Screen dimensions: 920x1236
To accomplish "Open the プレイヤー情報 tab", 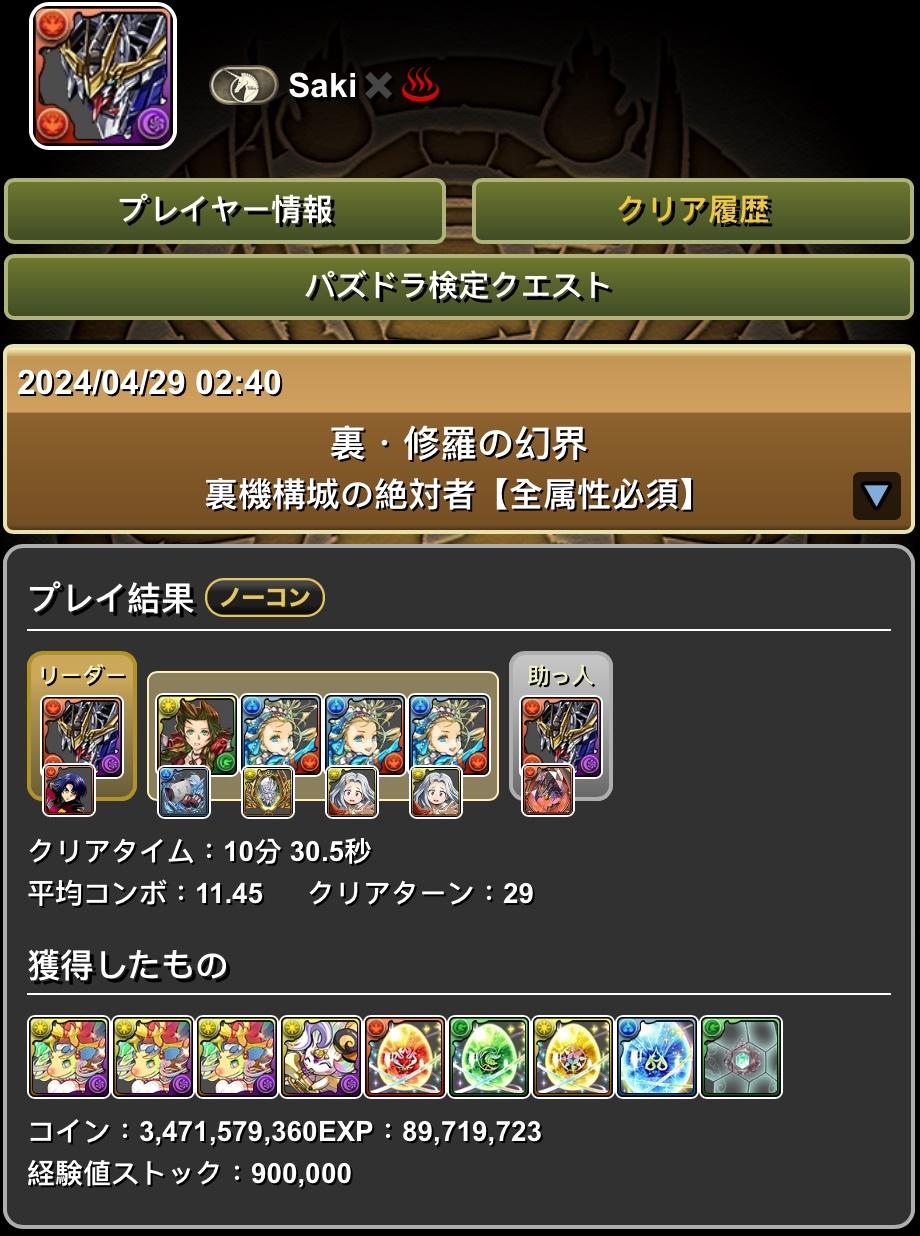I will click(225, 211).
